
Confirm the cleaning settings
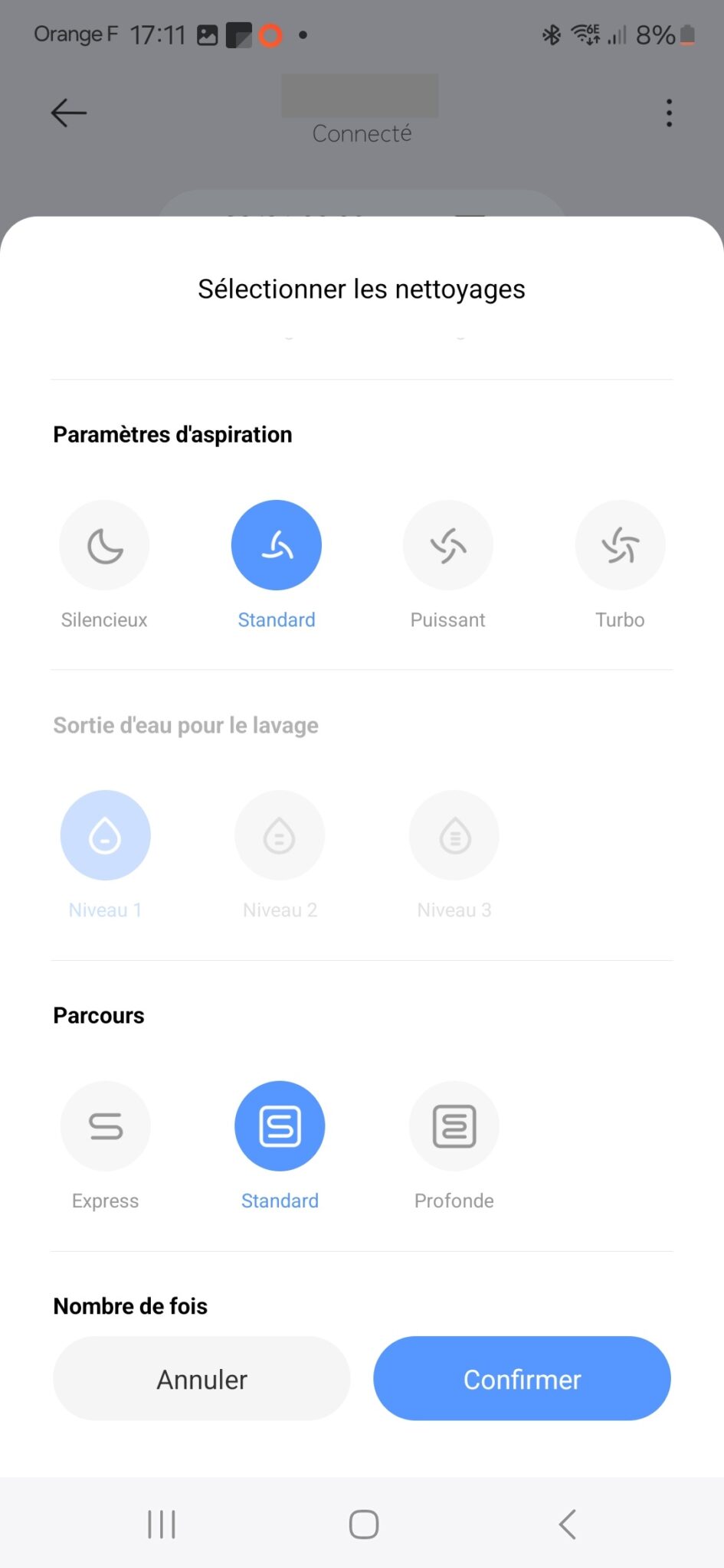(522, 1379)
